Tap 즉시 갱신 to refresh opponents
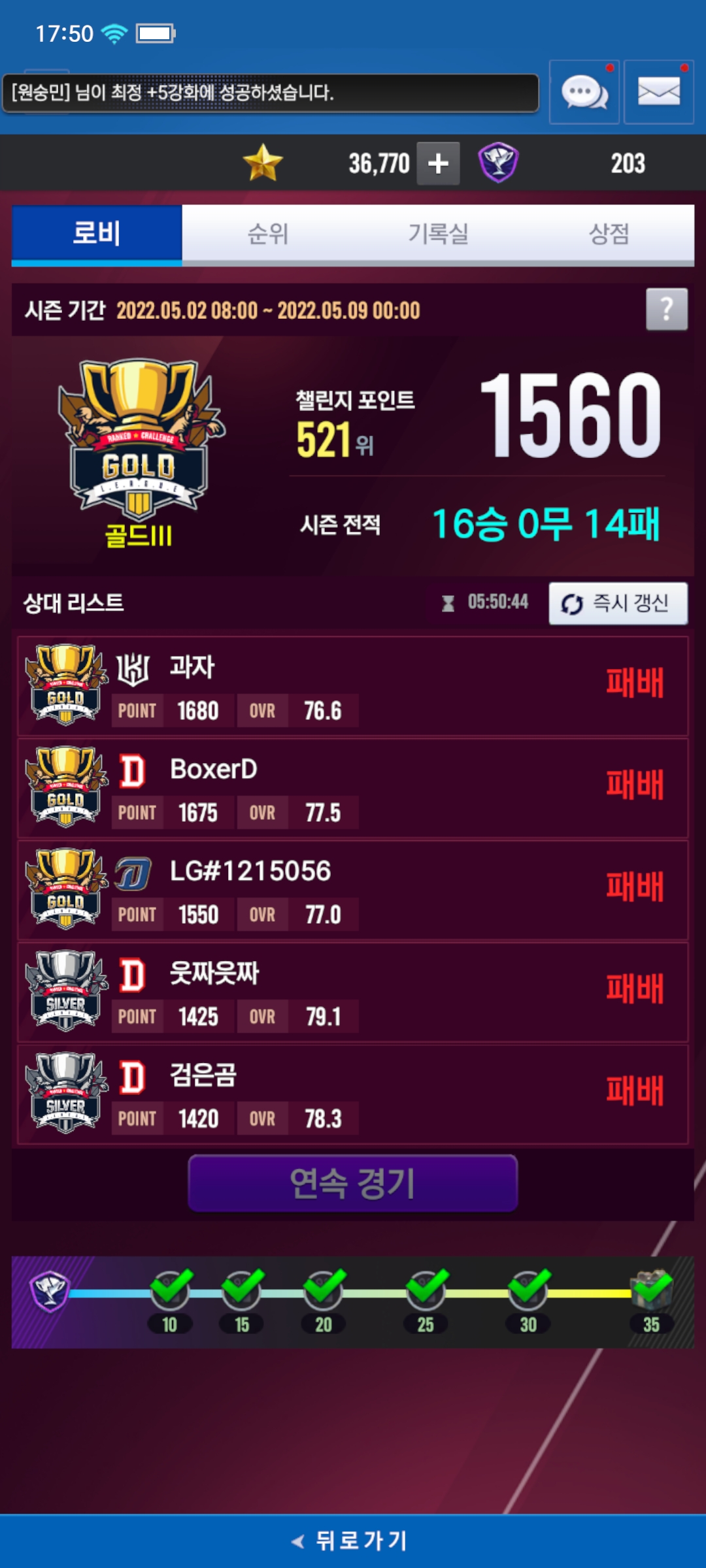706x1568 pixels. (618, 603)
